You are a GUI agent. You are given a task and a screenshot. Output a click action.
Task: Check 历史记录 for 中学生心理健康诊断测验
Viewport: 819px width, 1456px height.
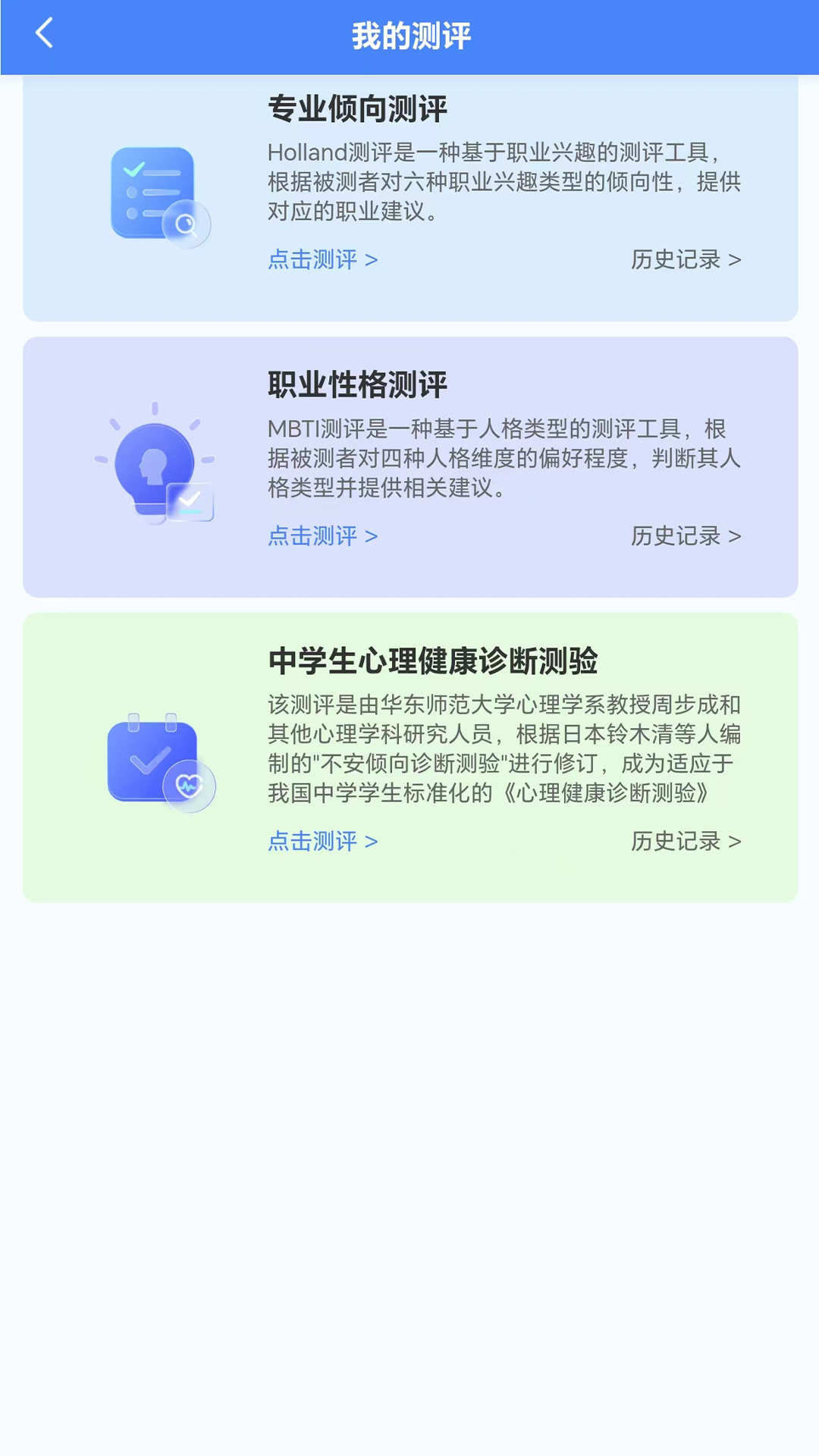tap(686, 841)
